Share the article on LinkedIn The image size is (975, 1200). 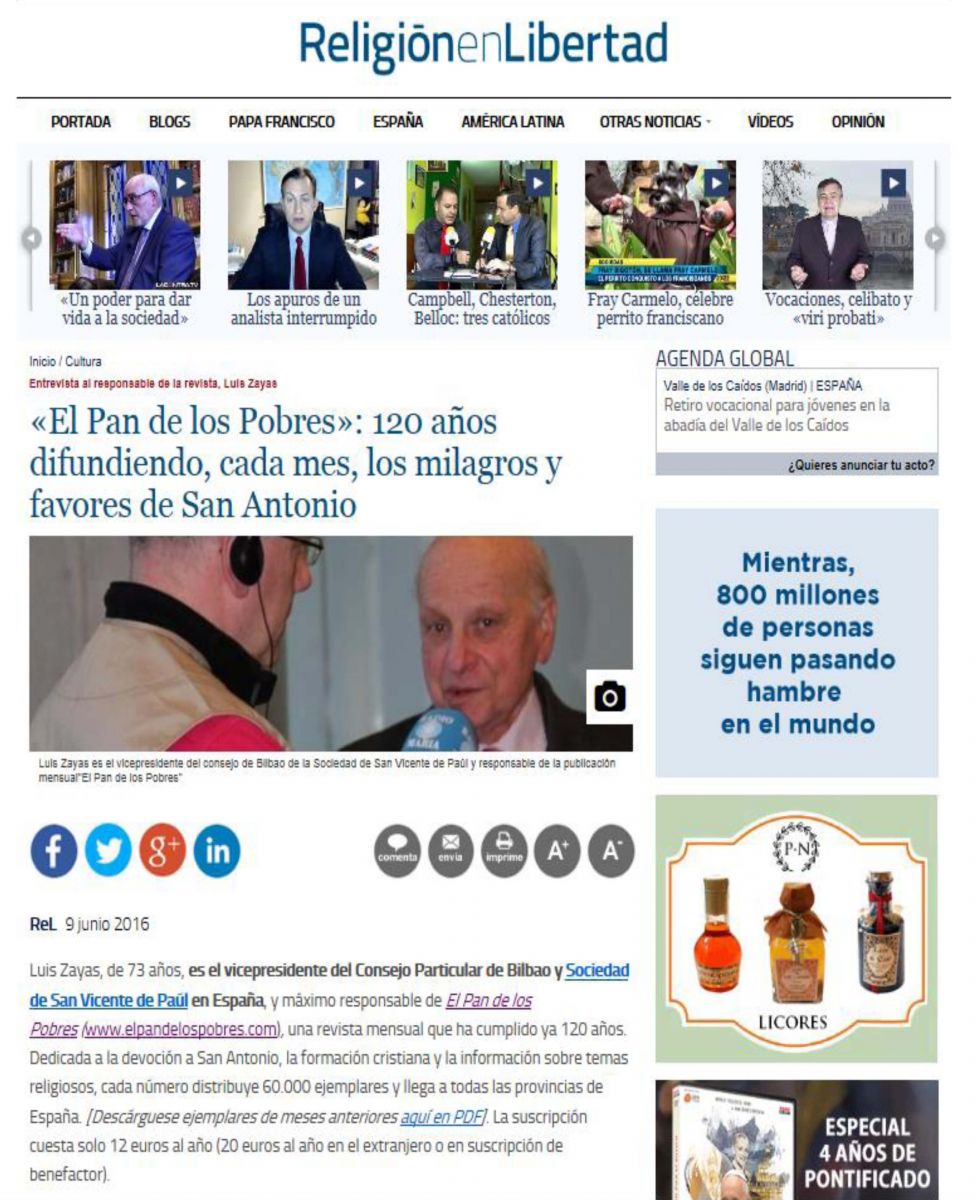point(217,851)
